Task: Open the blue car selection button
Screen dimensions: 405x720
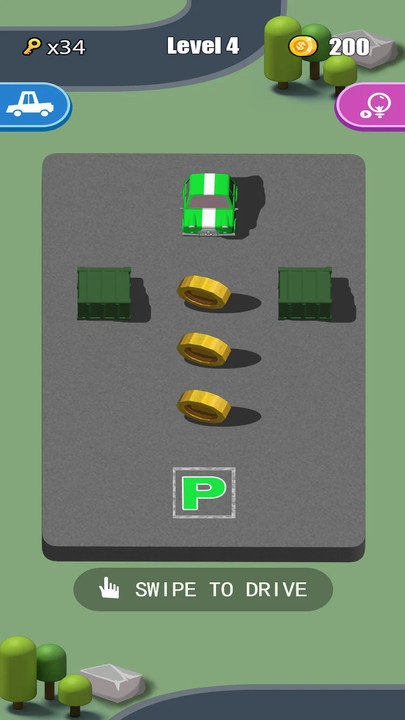Action: [35, 107]
